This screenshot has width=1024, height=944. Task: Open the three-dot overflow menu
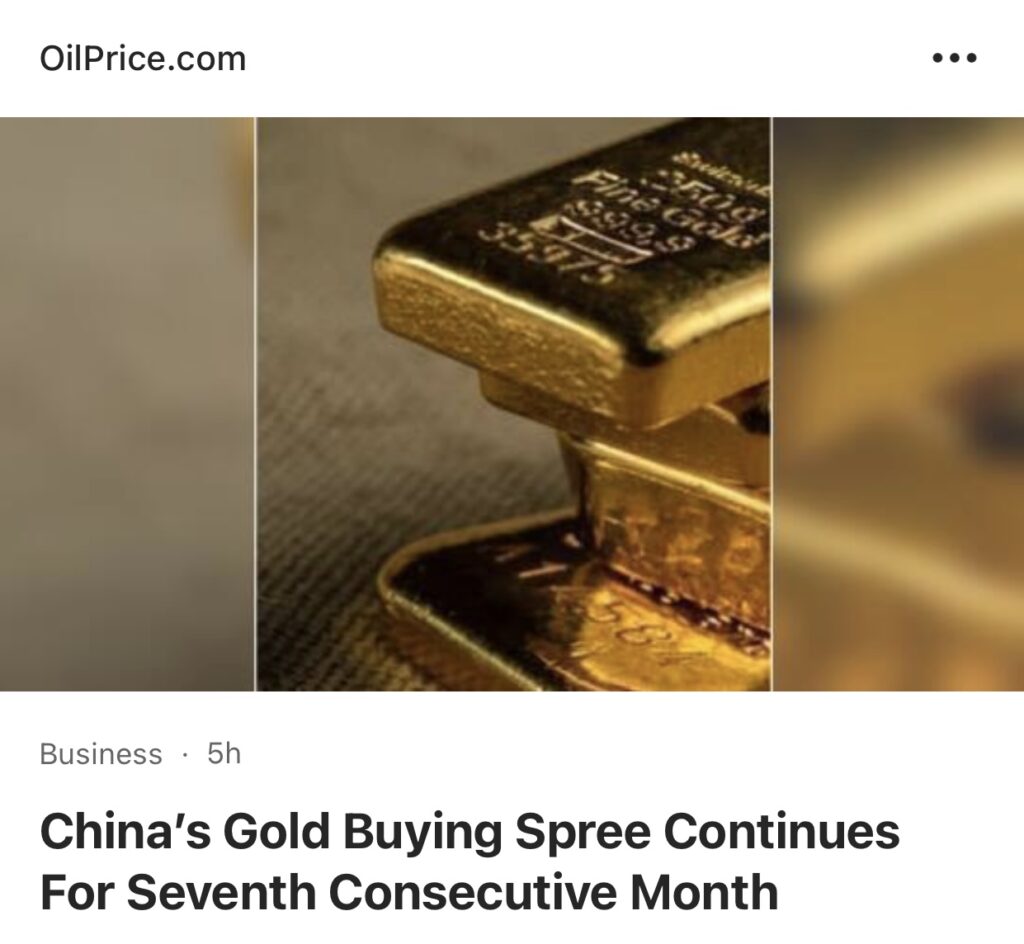953,58
